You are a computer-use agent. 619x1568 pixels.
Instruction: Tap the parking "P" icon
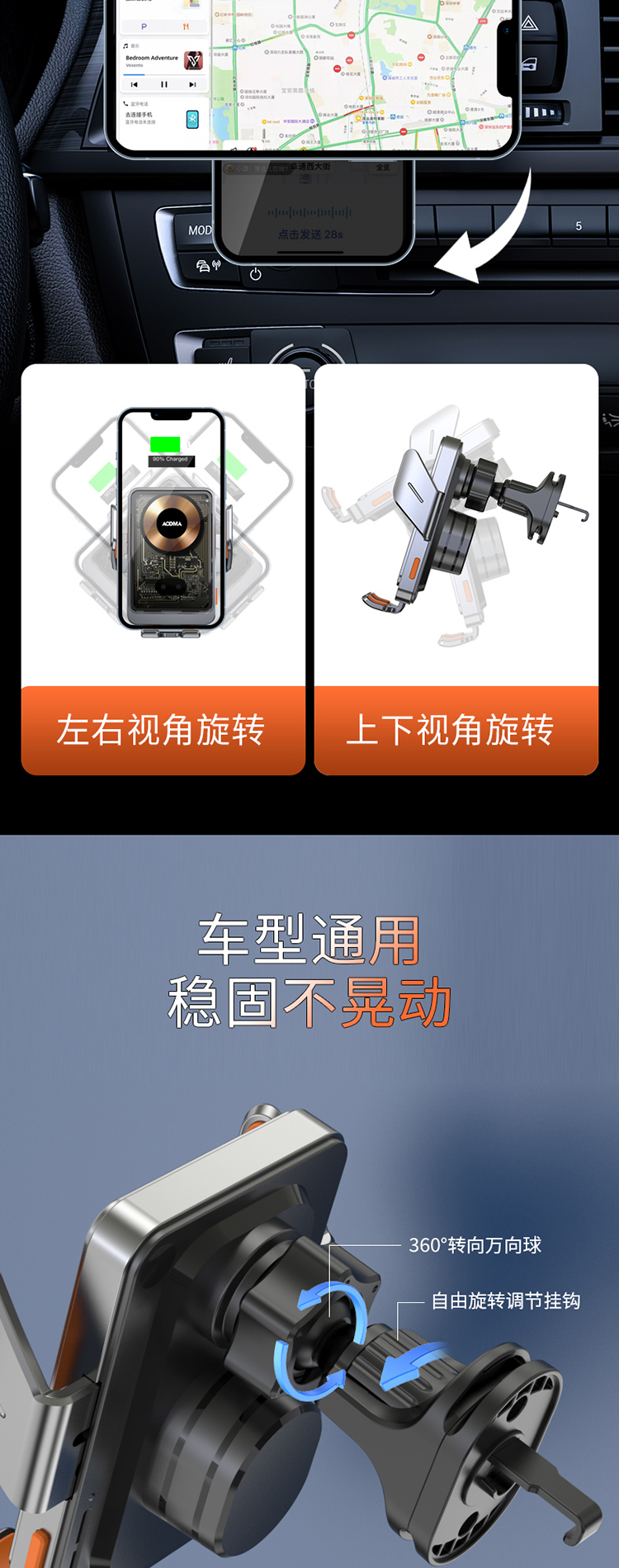pyautogui.click(x=144, y=26)
